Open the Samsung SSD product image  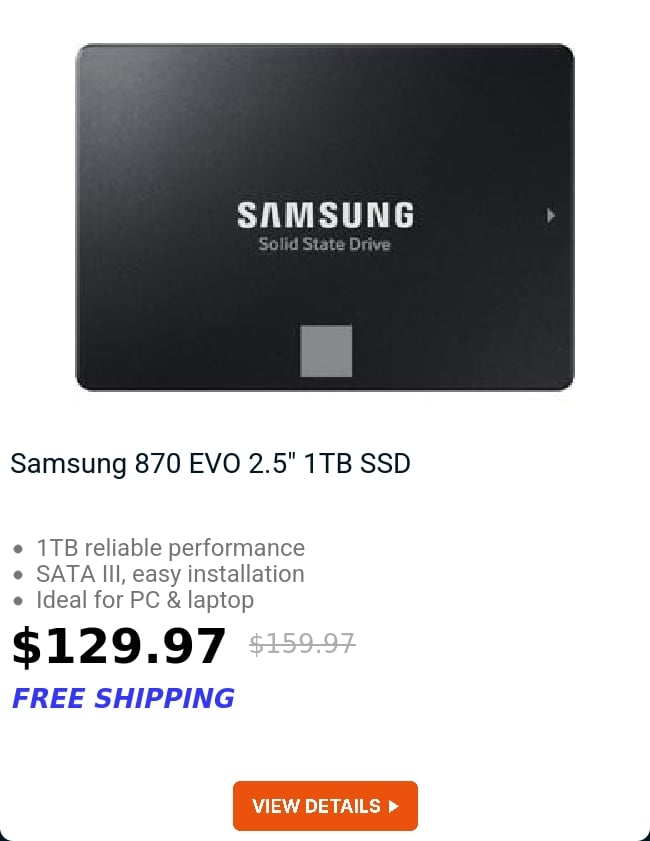pyautogui.click(x=325, y=217)
